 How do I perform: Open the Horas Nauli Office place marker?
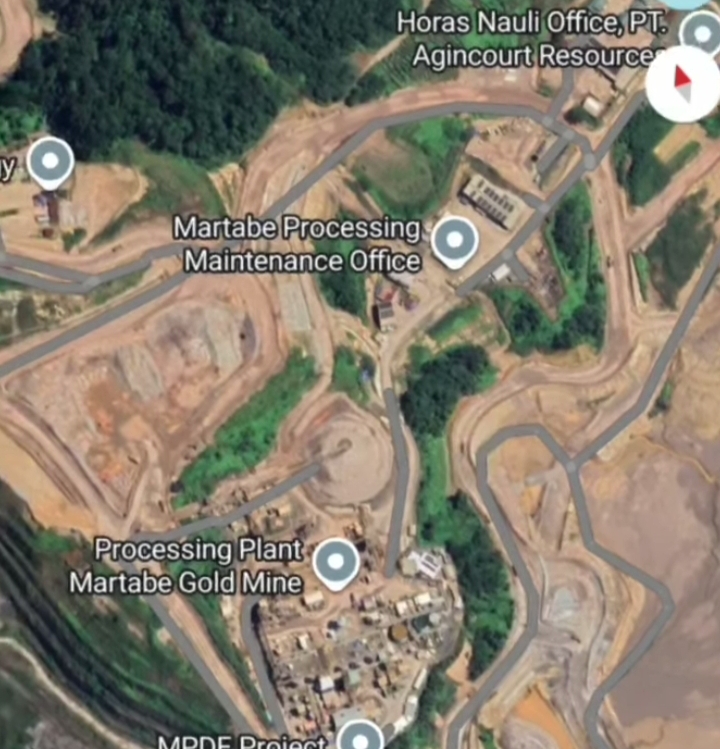(x=699, y=32)
